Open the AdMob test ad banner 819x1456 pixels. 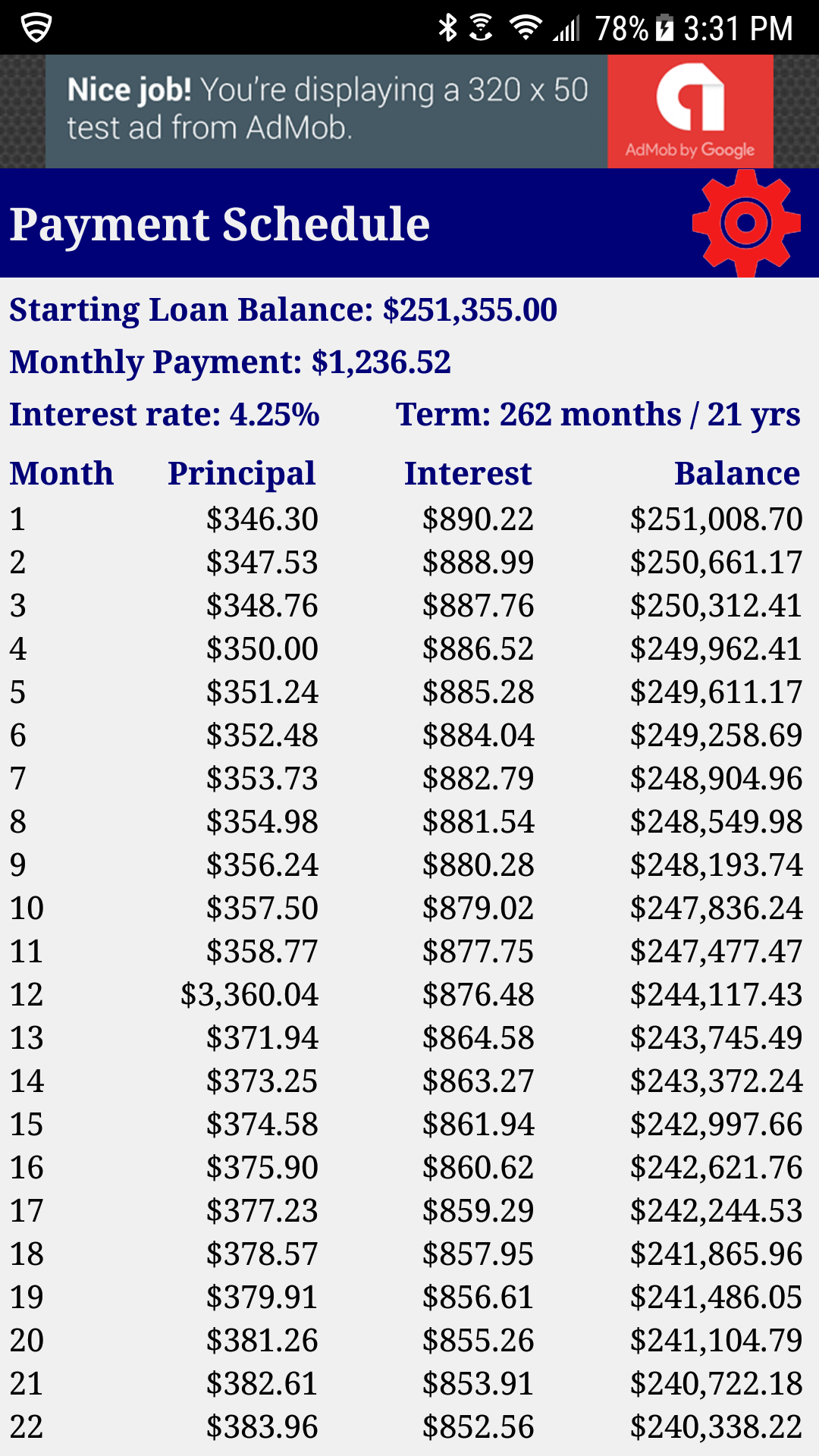(x=326, y=110)
